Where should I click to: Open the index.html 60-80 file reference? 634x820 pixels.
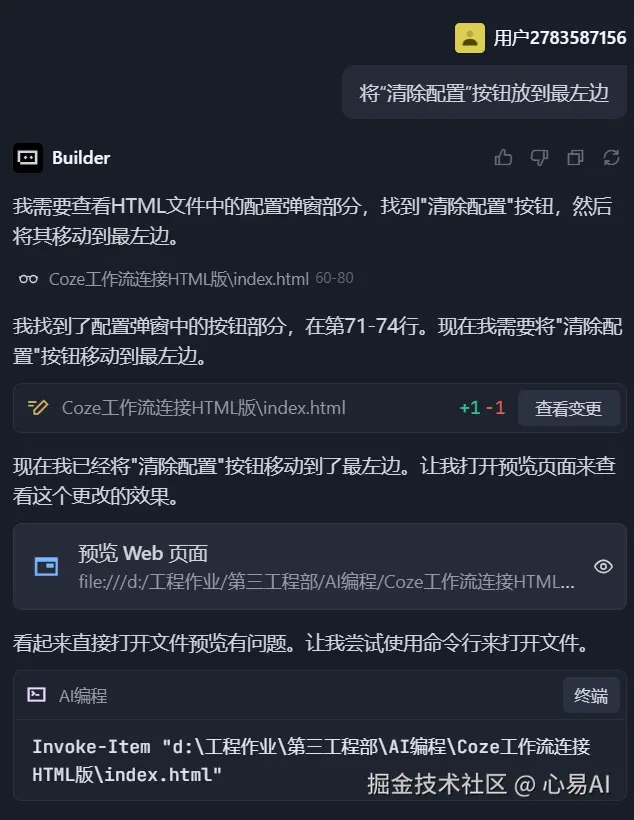tap(179, 278)
